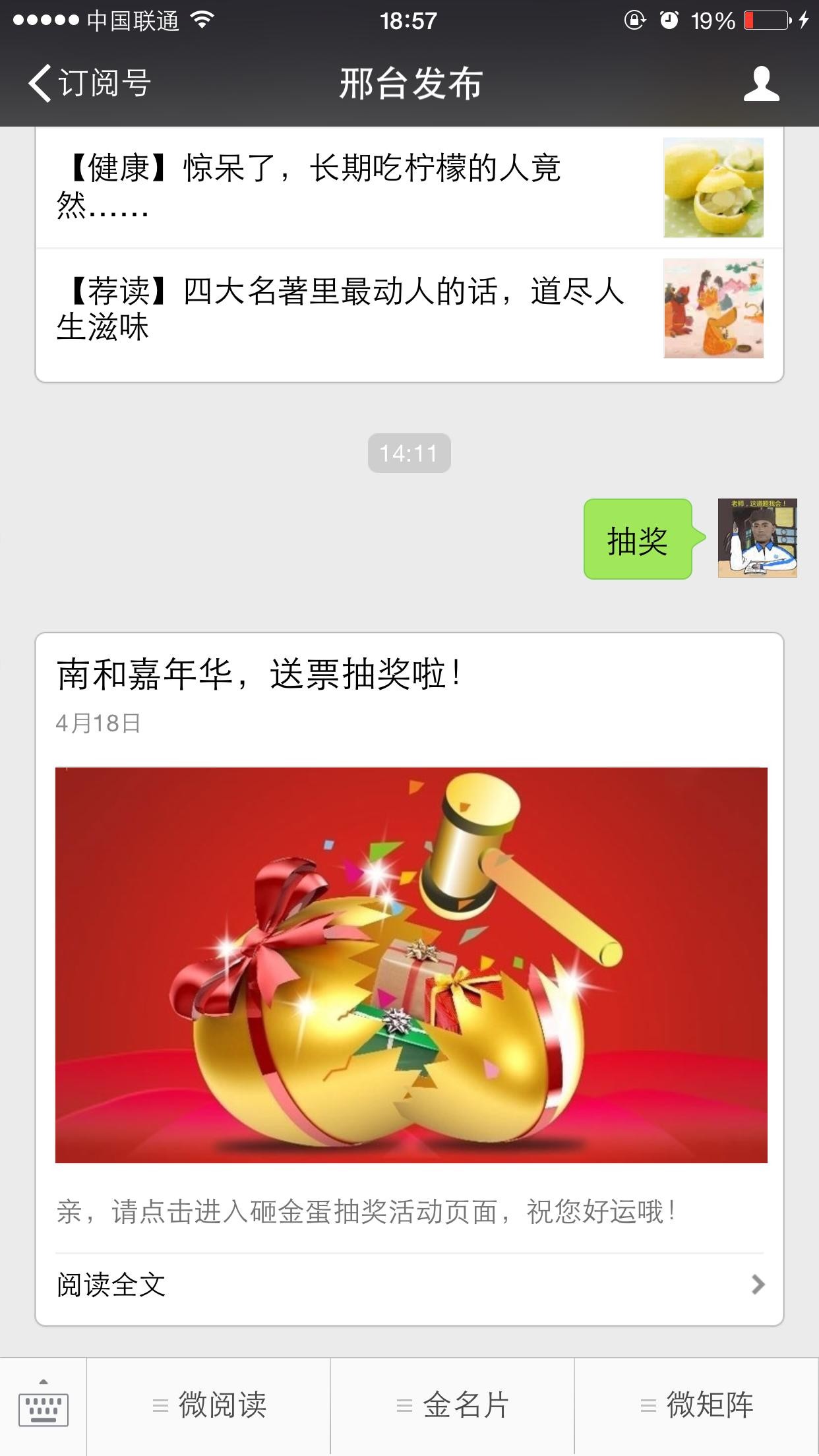Image resolution: width=819 pixels, height=1456 pixels.
Task: Open the 南和嘉年华 lottery card image
Action: point(411,965)
